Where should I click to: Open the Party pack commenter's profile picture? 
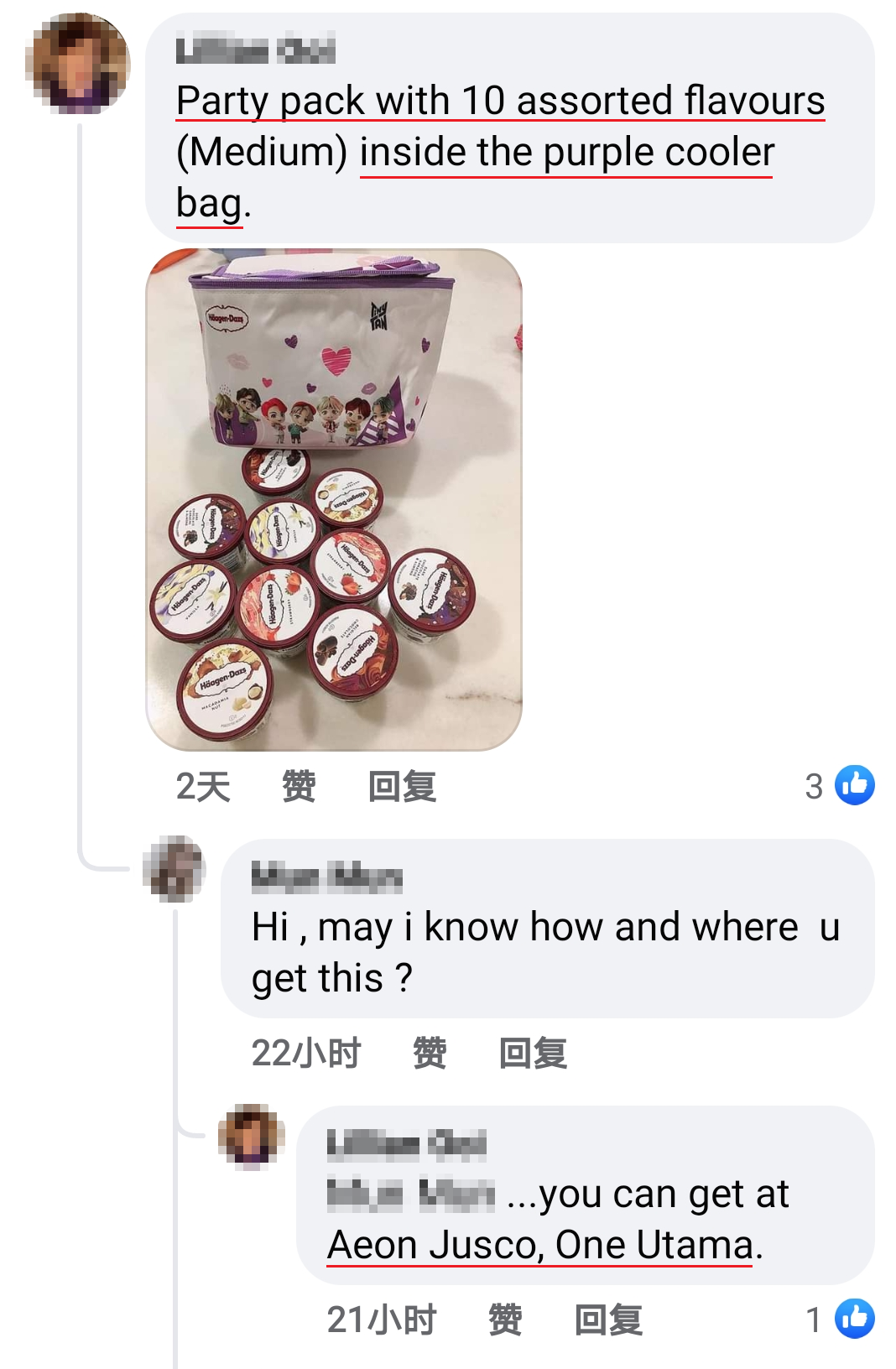[77, 63]
